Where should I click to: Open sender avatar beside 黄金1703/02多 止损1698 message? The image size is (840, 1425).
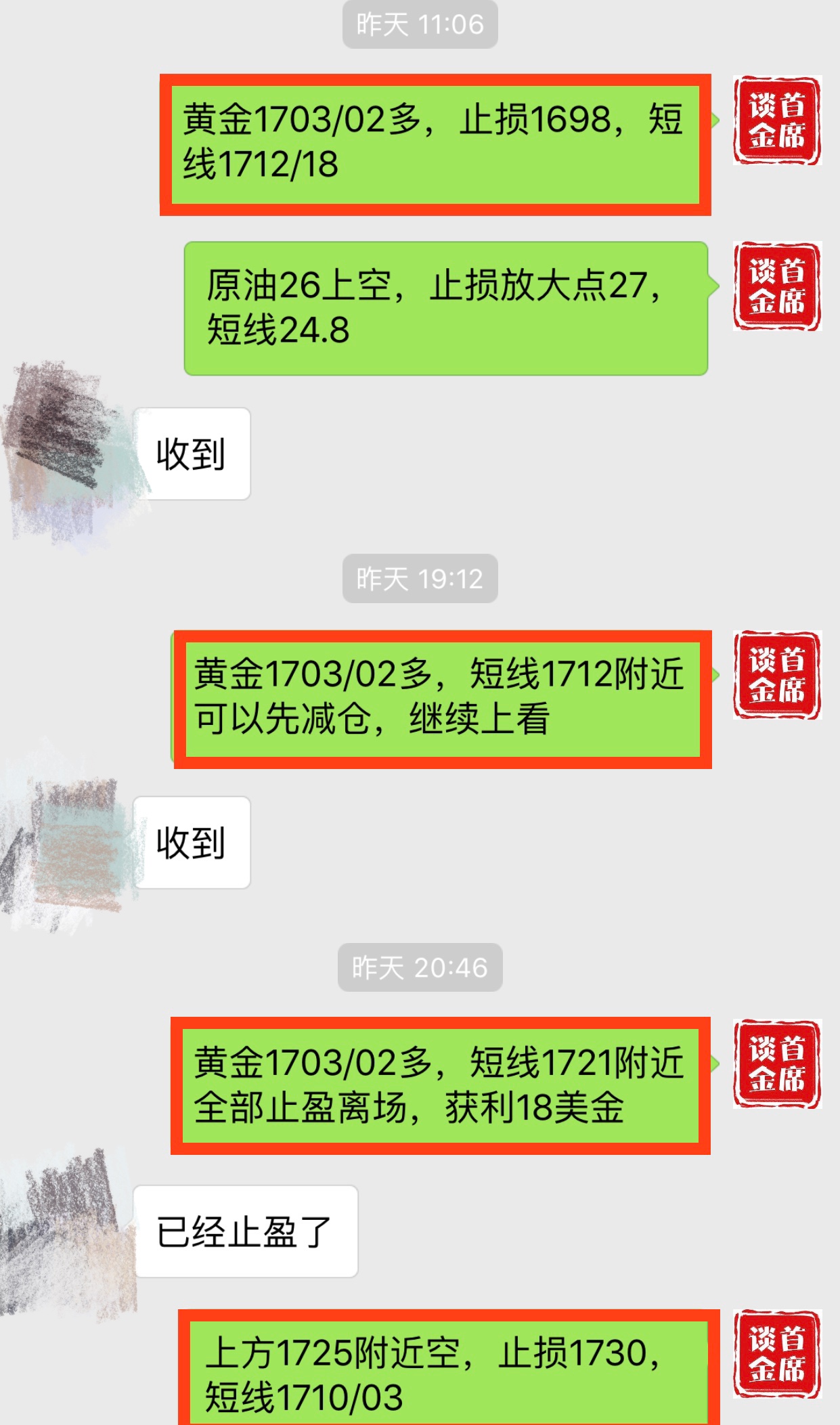pyautogui.click(x=777, y=120)
